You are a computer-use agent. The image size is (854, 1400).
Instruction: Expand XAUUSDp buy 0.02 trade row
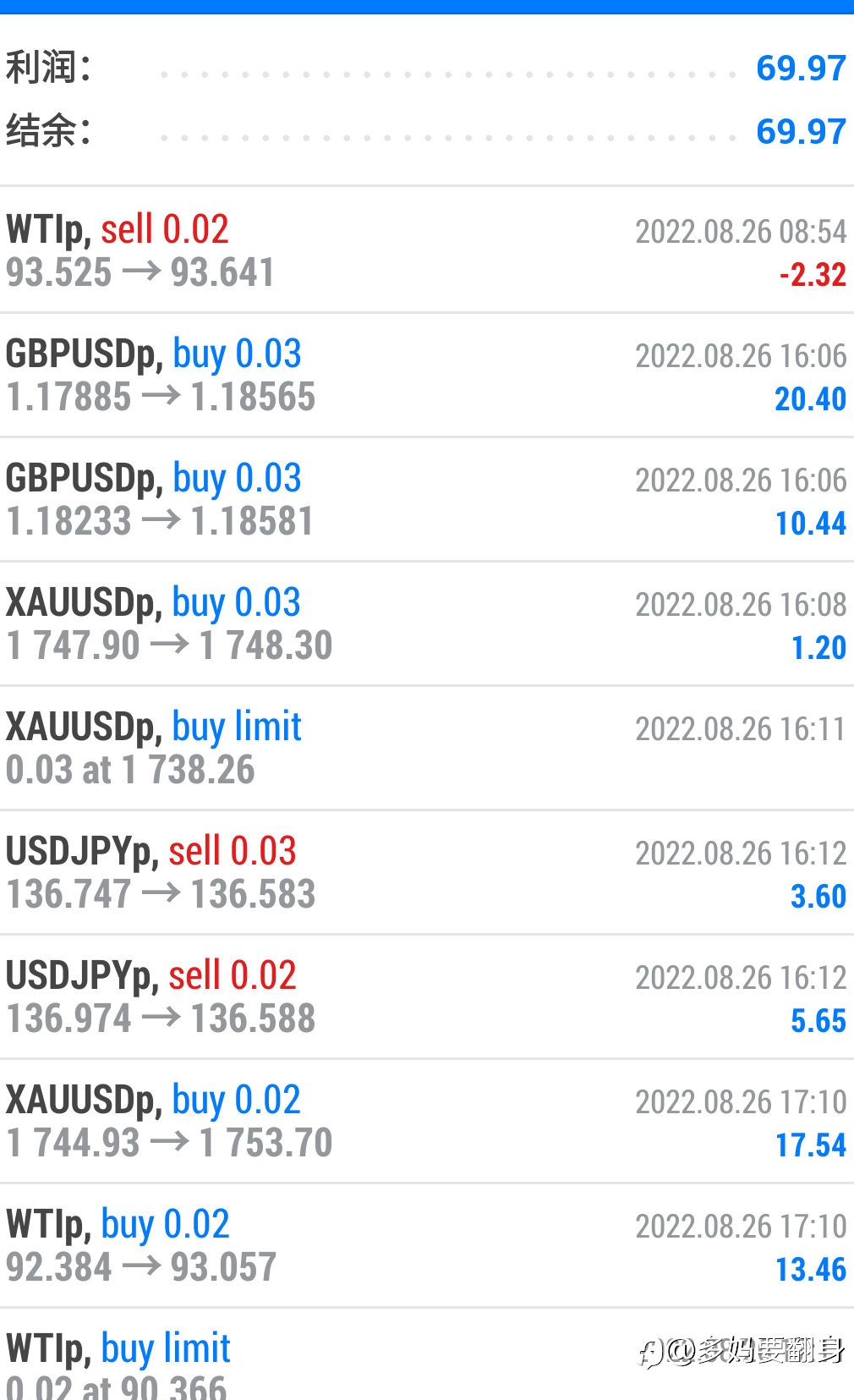coord(427,1121)
